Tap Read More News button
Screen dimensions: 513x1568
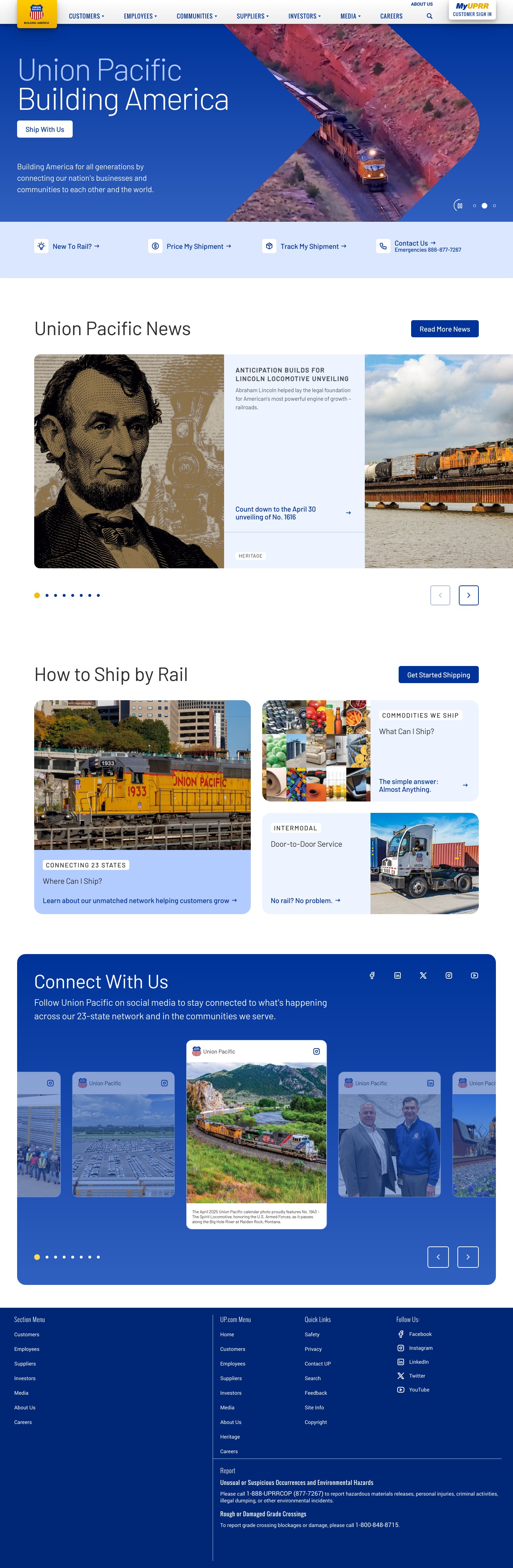pos(444,329)
